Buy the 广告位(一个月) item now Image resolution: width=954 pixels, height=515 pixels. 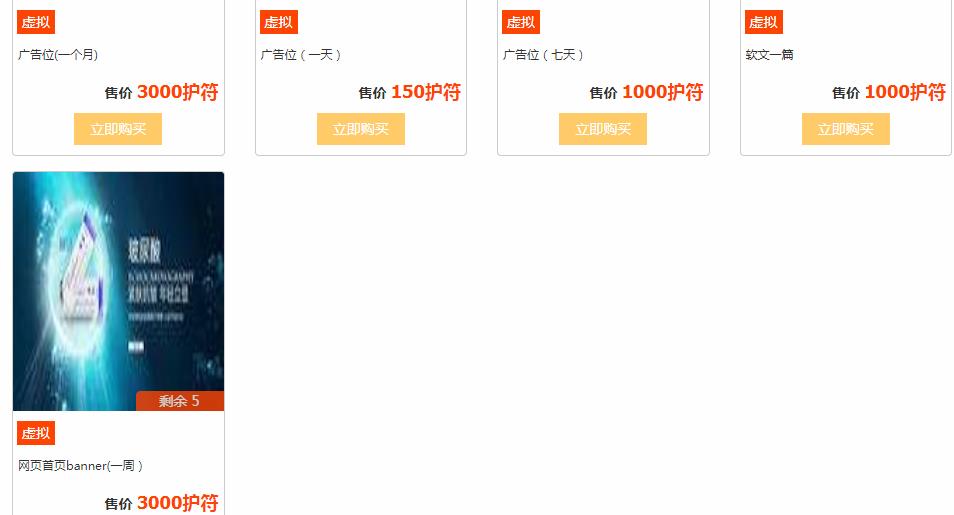[x=118, y=129]
